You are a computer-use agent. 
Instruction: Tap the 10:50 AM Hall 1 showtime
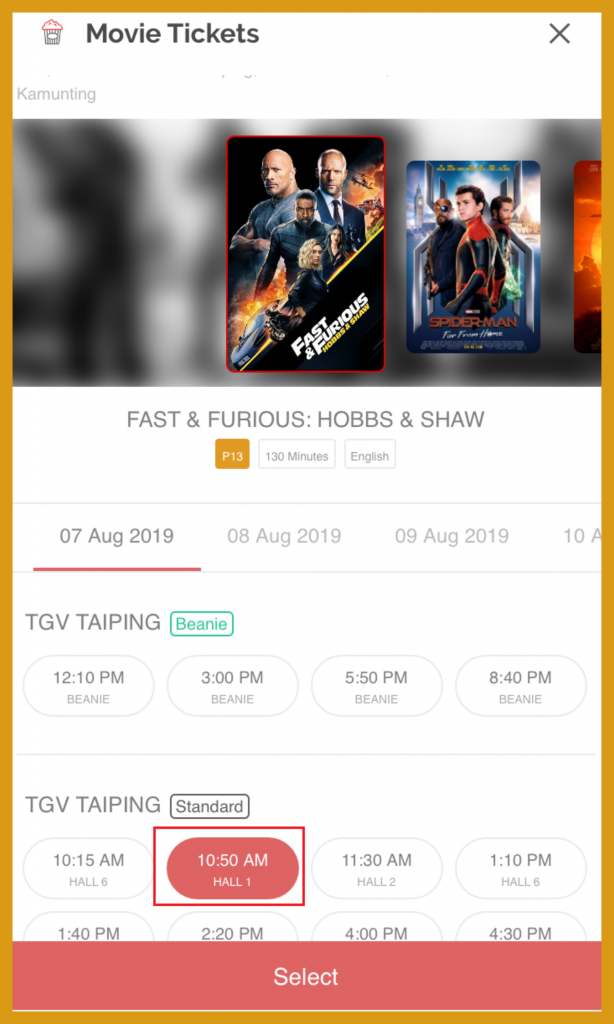click(x=232, y=868)
